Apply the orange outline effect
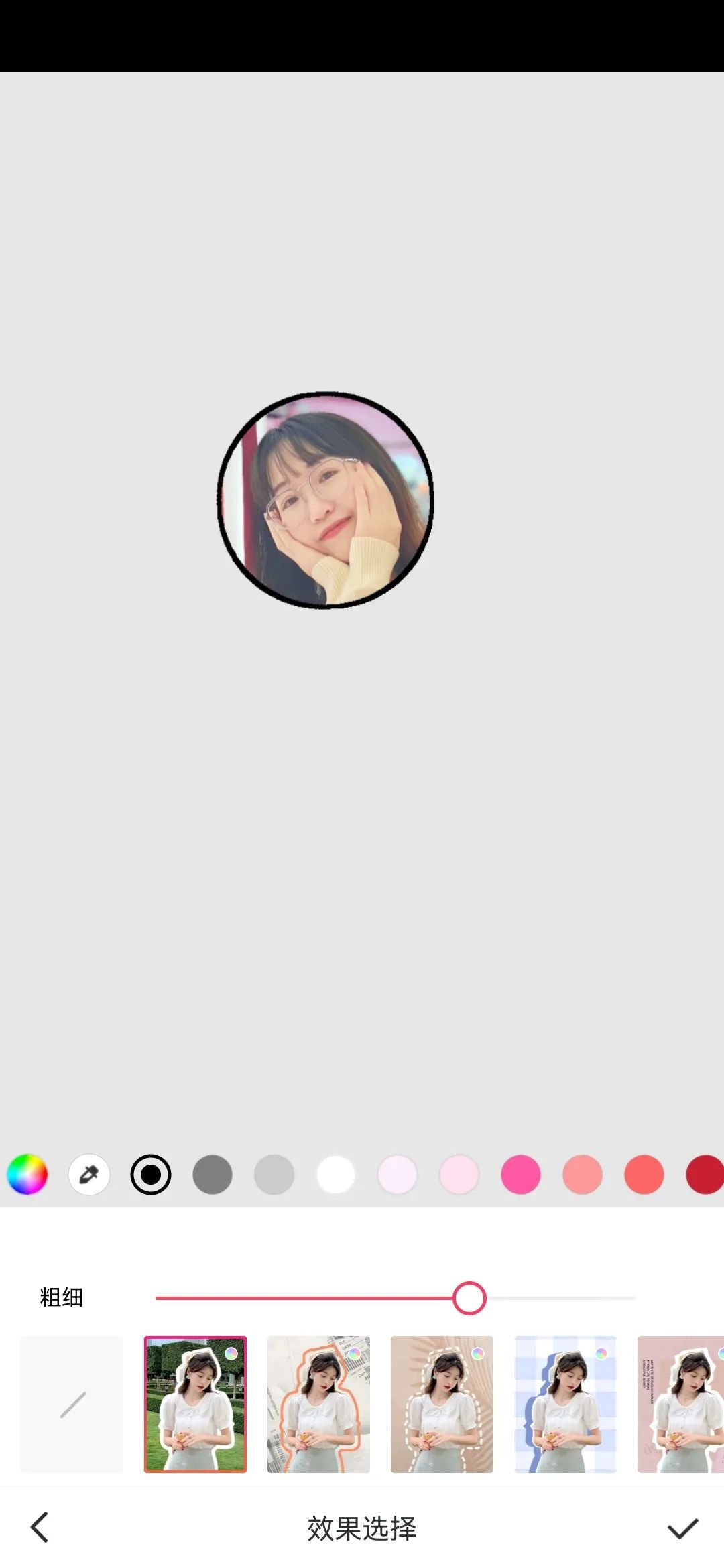 (x=318, y=1404)
